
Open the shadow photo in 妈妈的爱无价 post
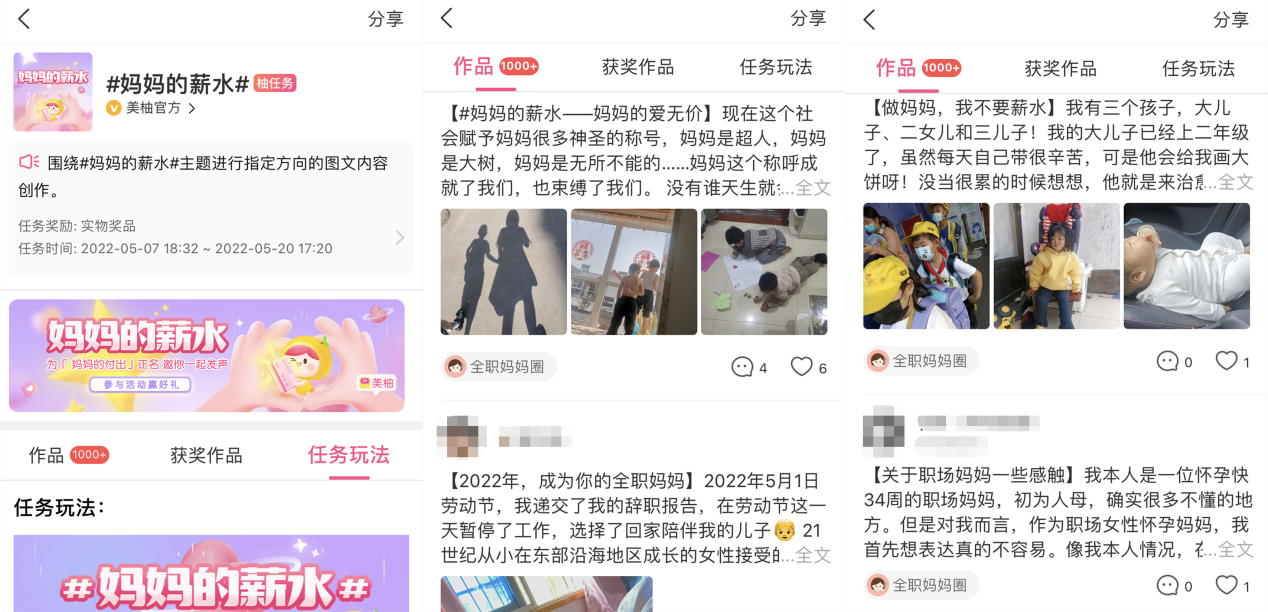503,271
